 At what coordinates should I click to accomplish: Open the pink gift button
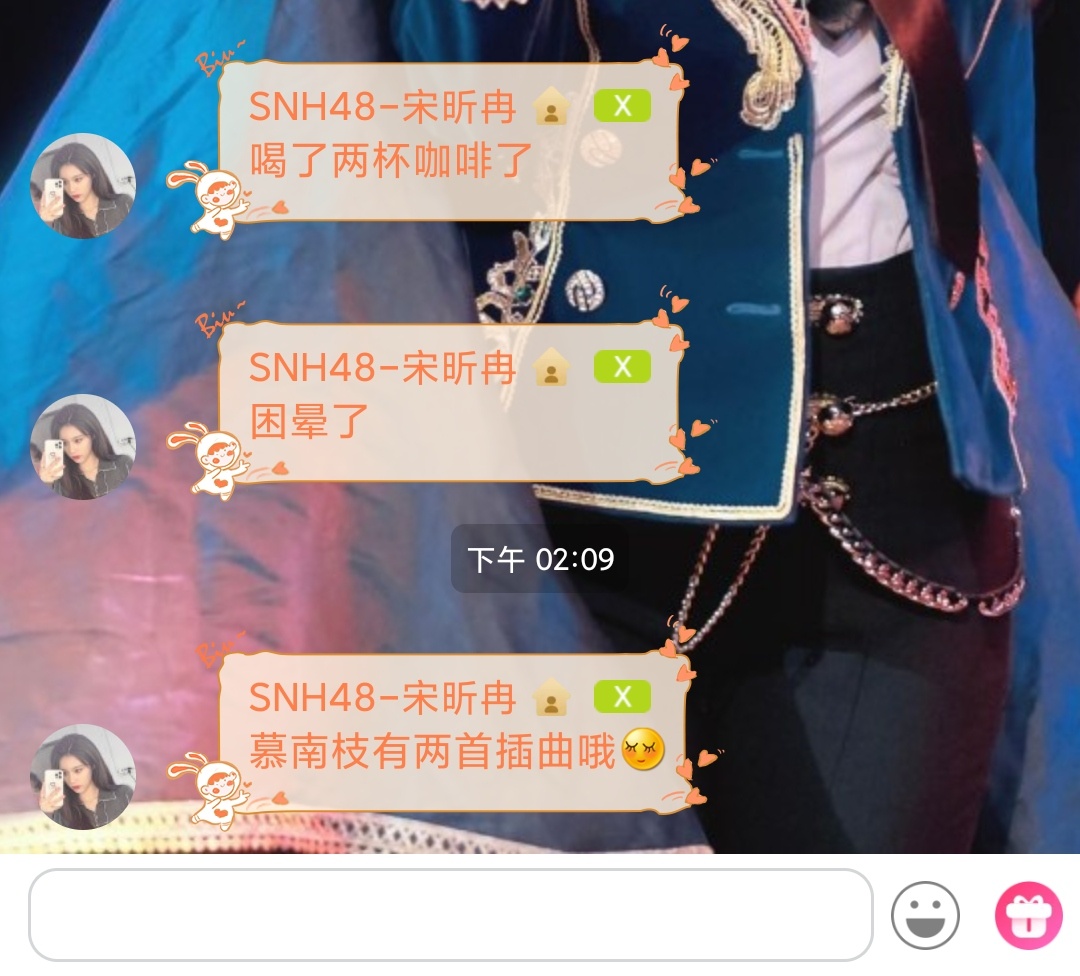pos(1028,914)
